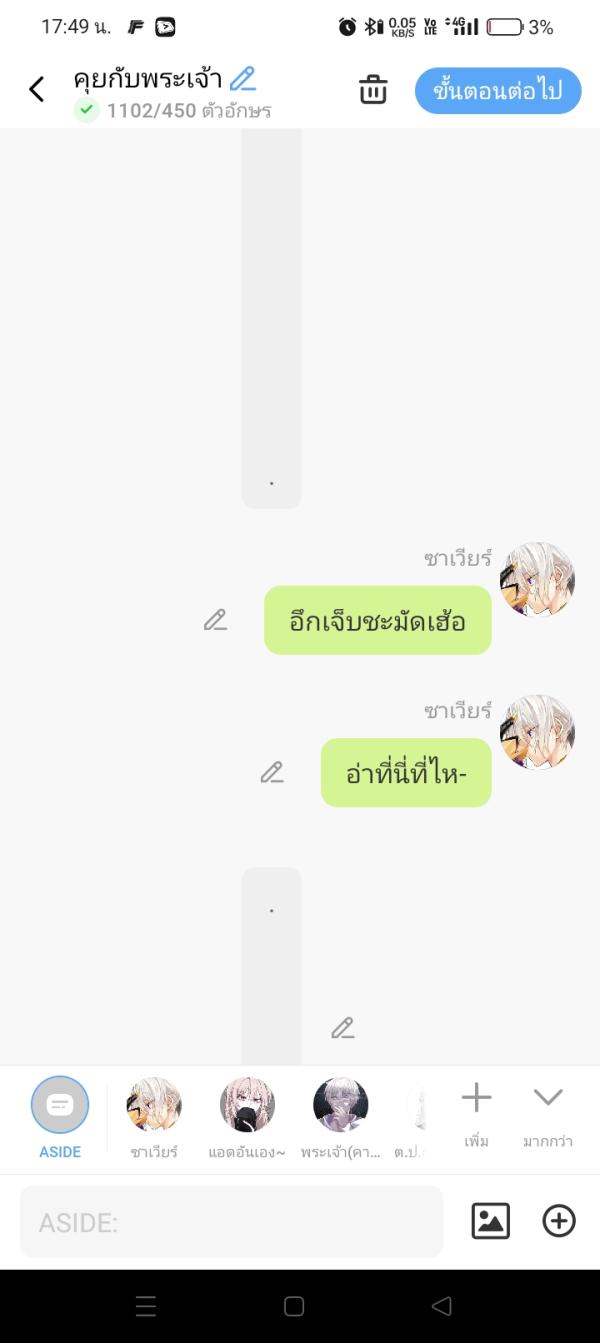Image resolution: width=600 pixels, height=1343 pixels.
Task: Tap the ขั้นตอนต่อไป button
Action: [497, 91]
